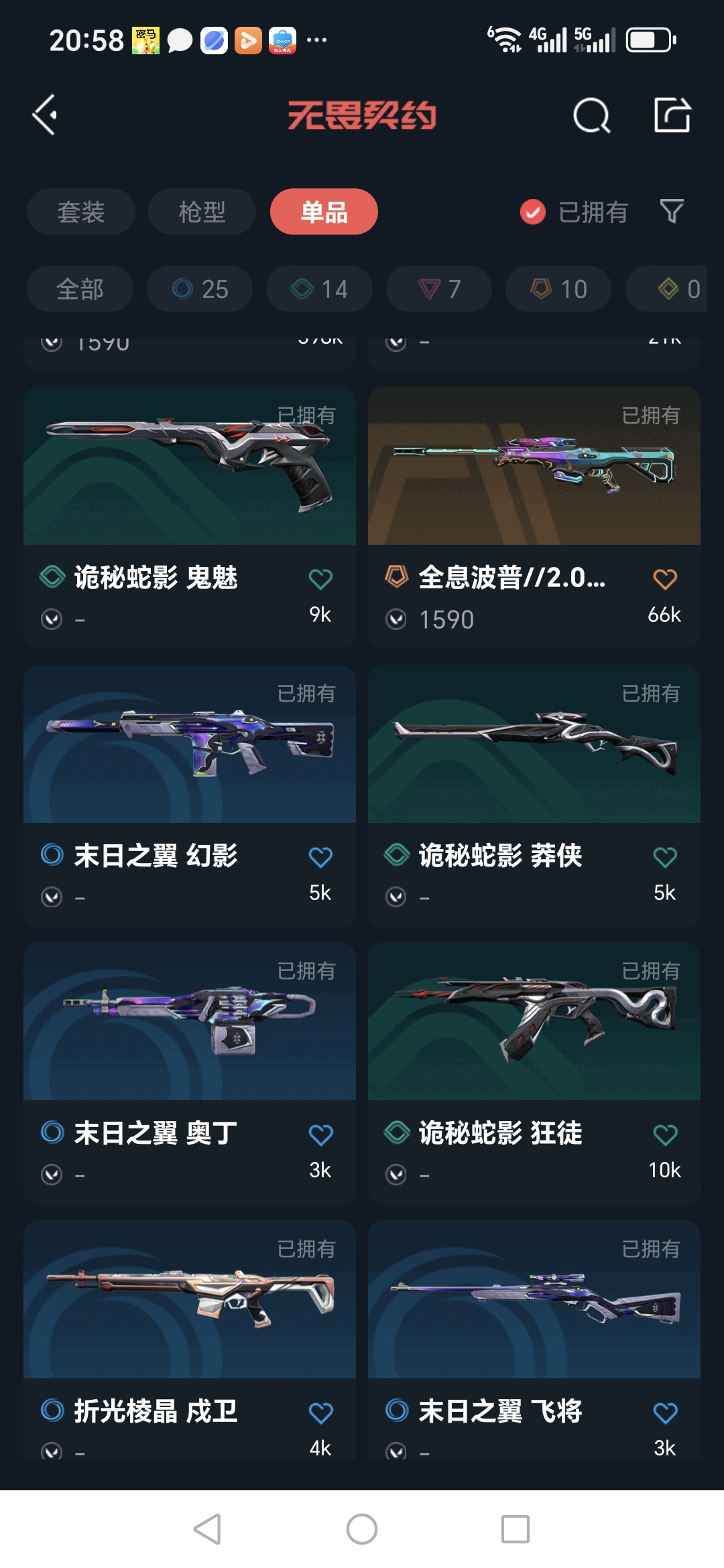Select the 单品 tab
The height and width of the screenshot is (1568, 724).
coord(324,212)
